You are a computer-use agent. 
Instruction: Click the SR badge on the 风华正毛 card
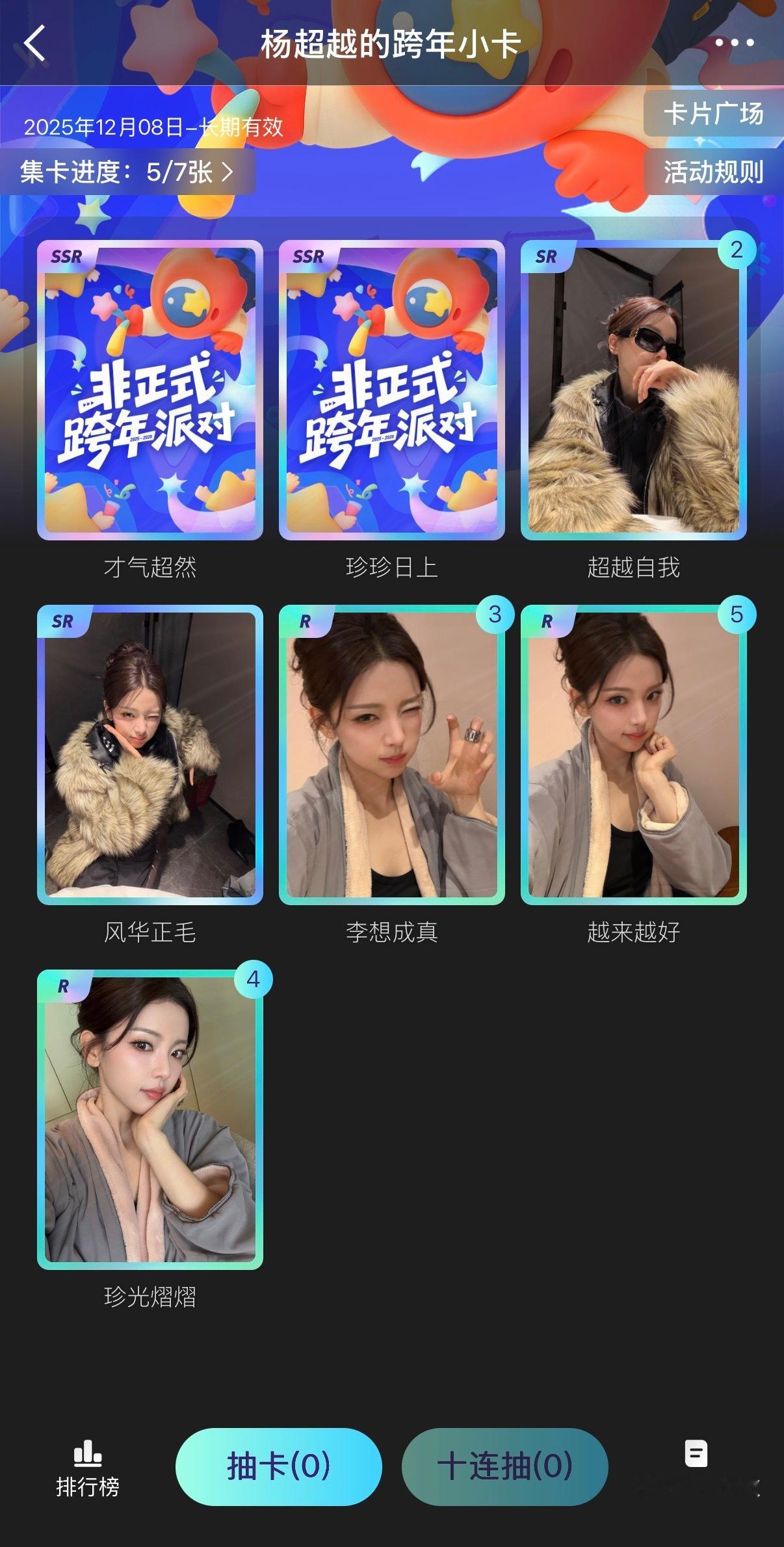point(63,622)
